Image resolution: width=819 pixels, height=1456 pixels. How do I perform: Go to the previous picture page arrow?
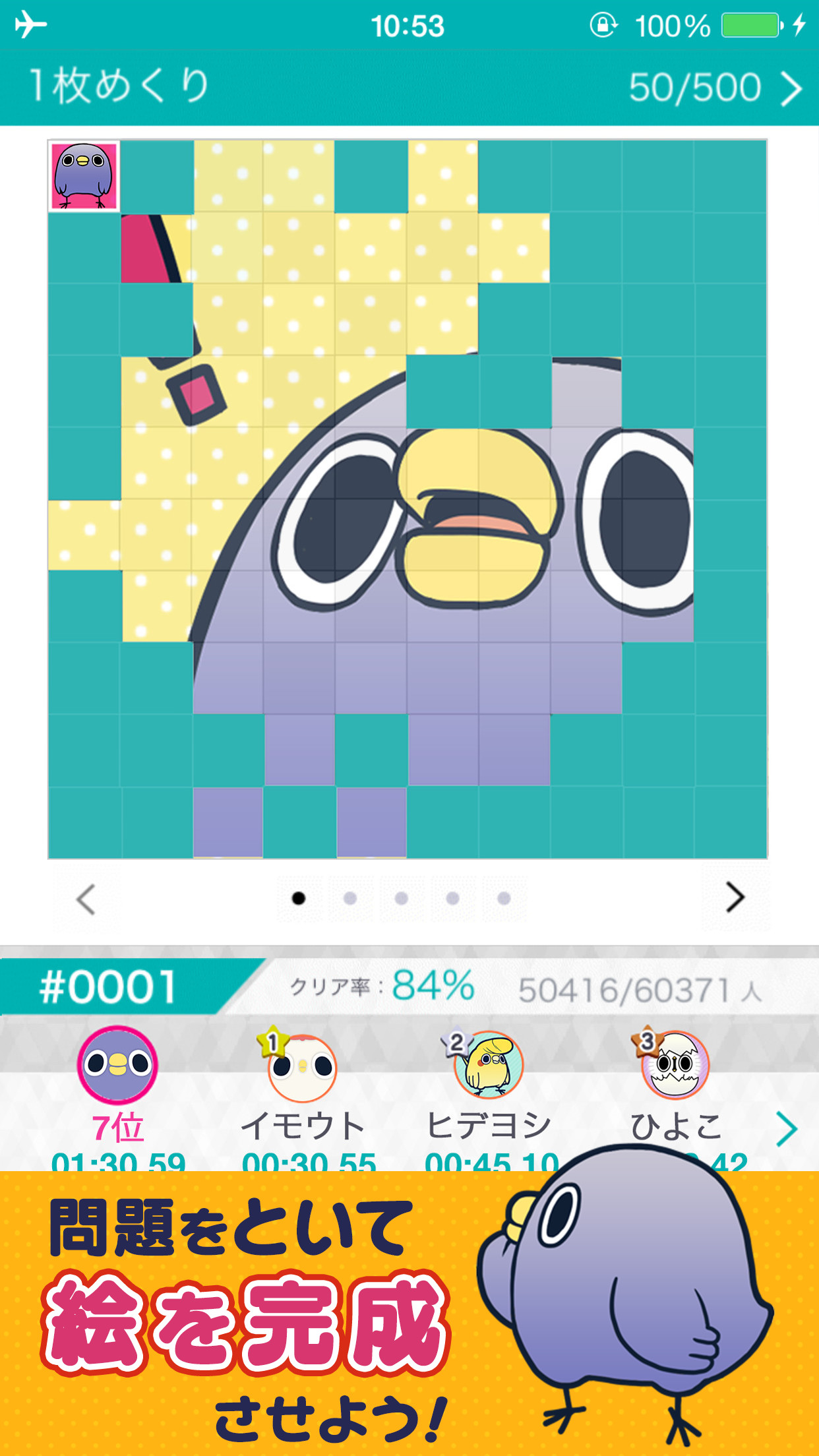tap(86, 899)
